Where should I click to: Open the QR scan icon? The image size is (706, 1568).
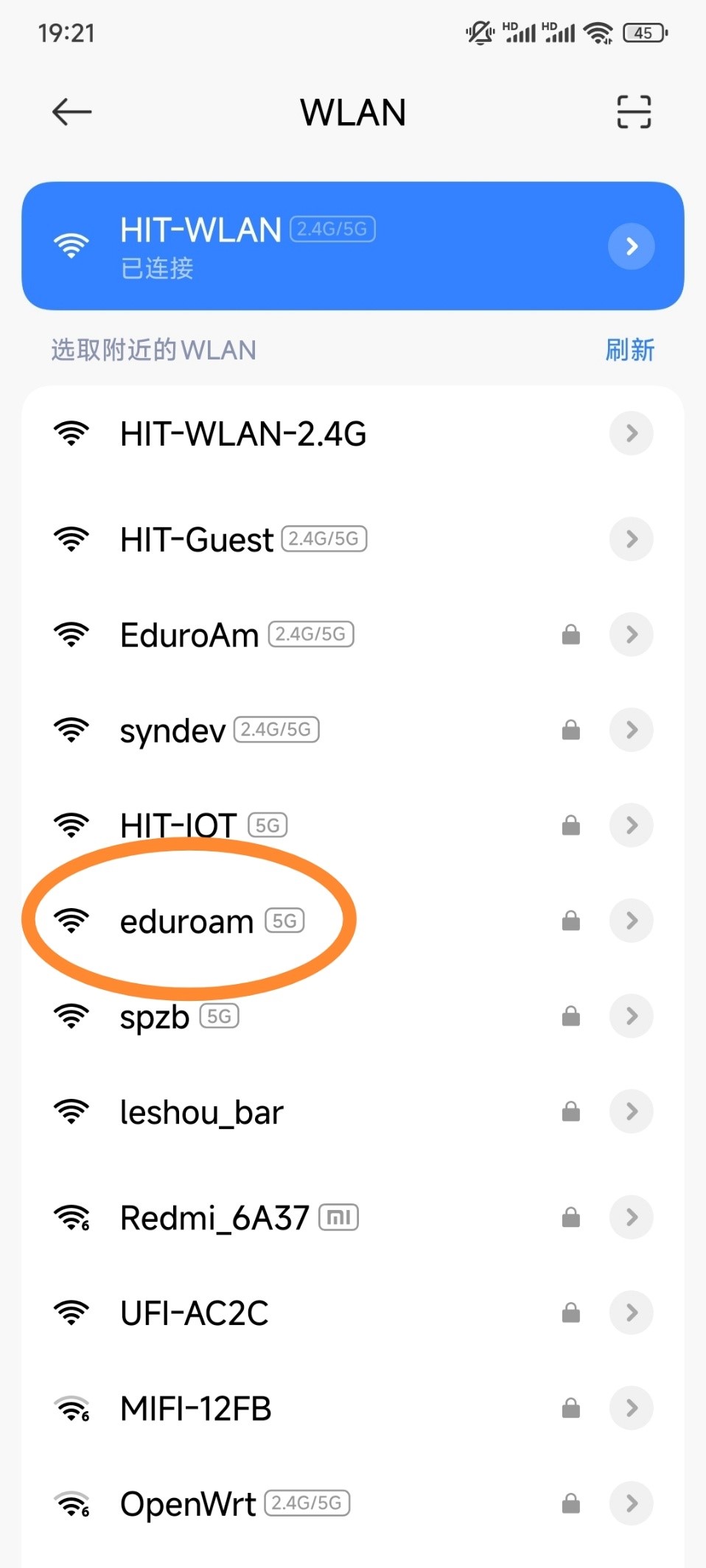point(633,112)
